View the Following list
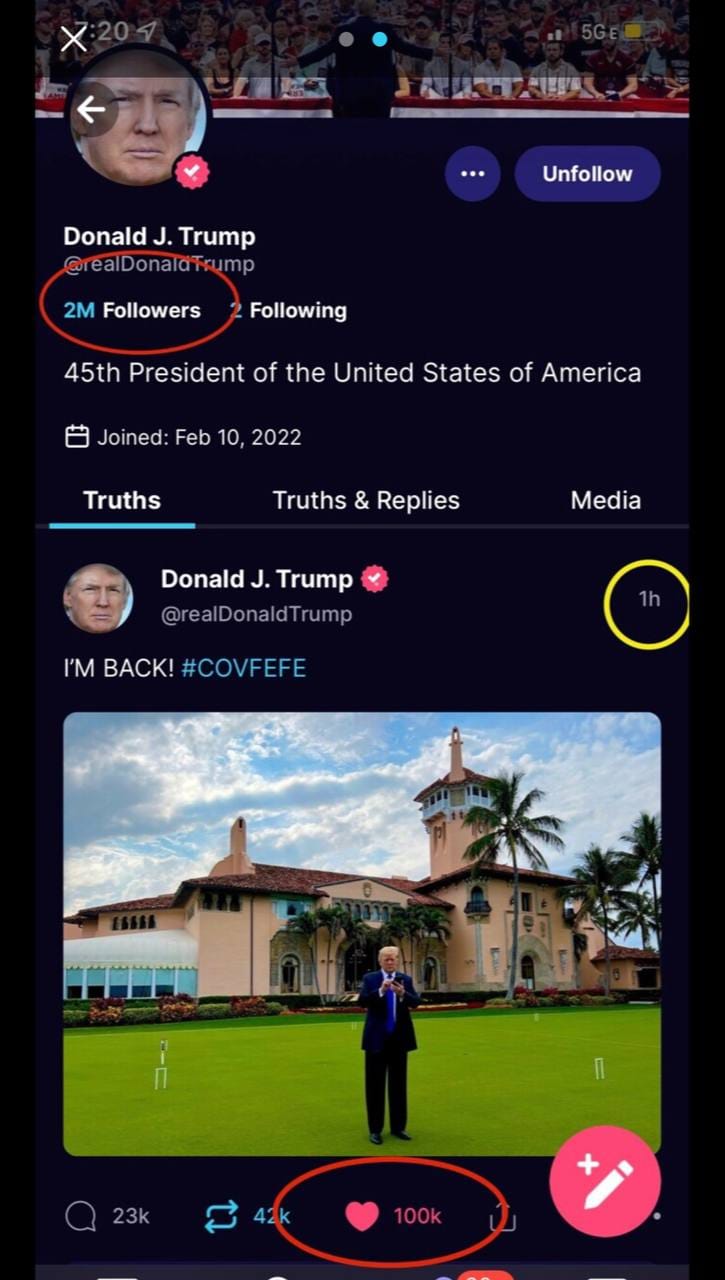 tap(290, 310)
